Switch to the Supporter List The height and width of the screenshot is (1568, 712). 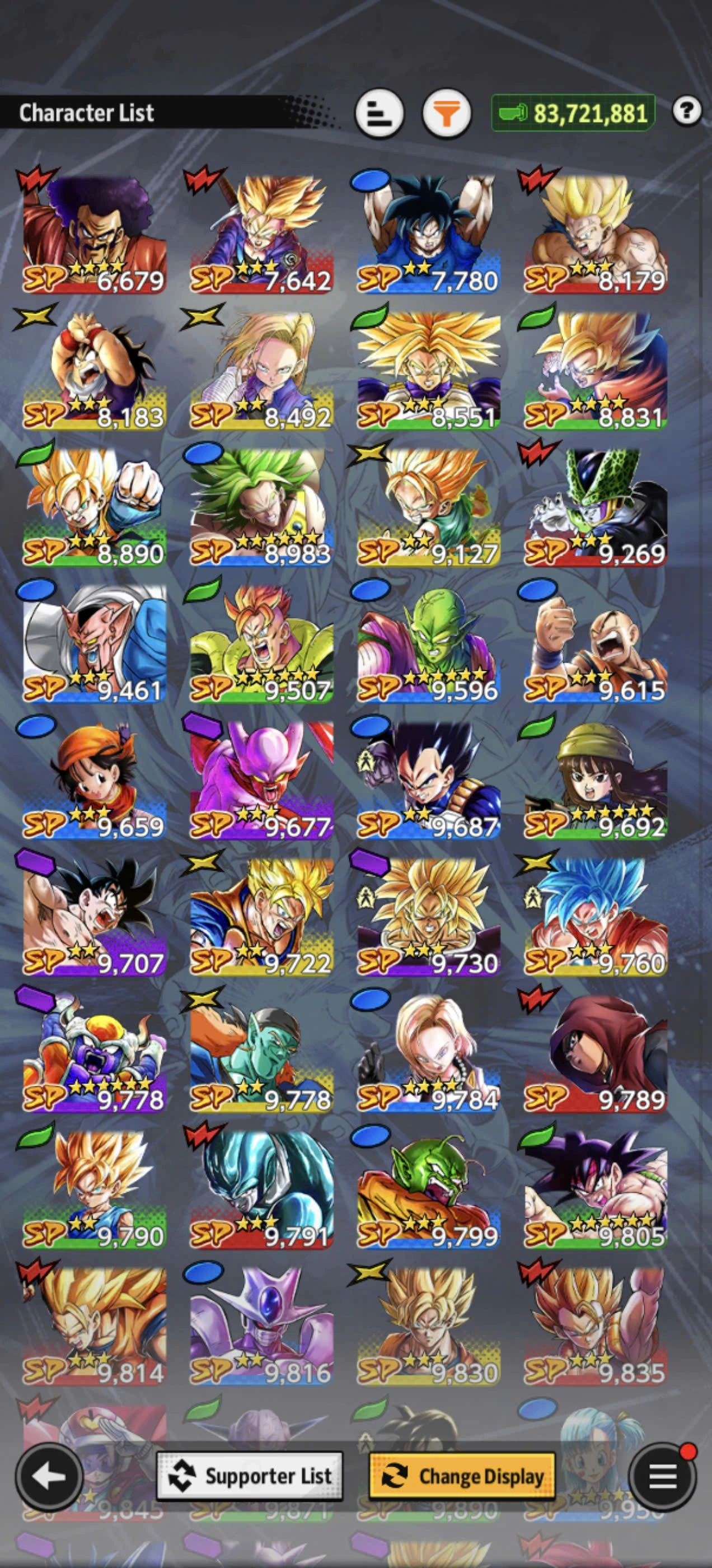pyautogui.click(x=250, y=1476)
